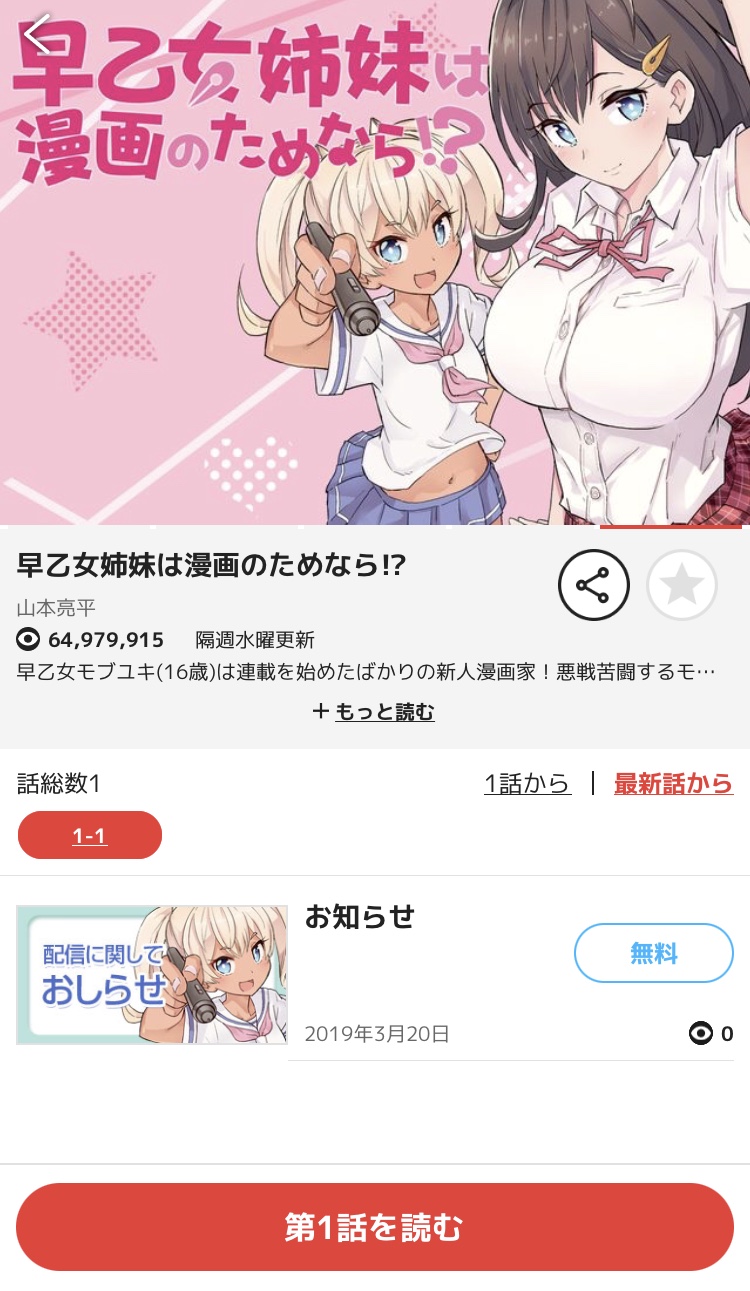Open the お知らせ episode thumbnail
Screen dimensions: 750x1291
[x=152, y=975]
